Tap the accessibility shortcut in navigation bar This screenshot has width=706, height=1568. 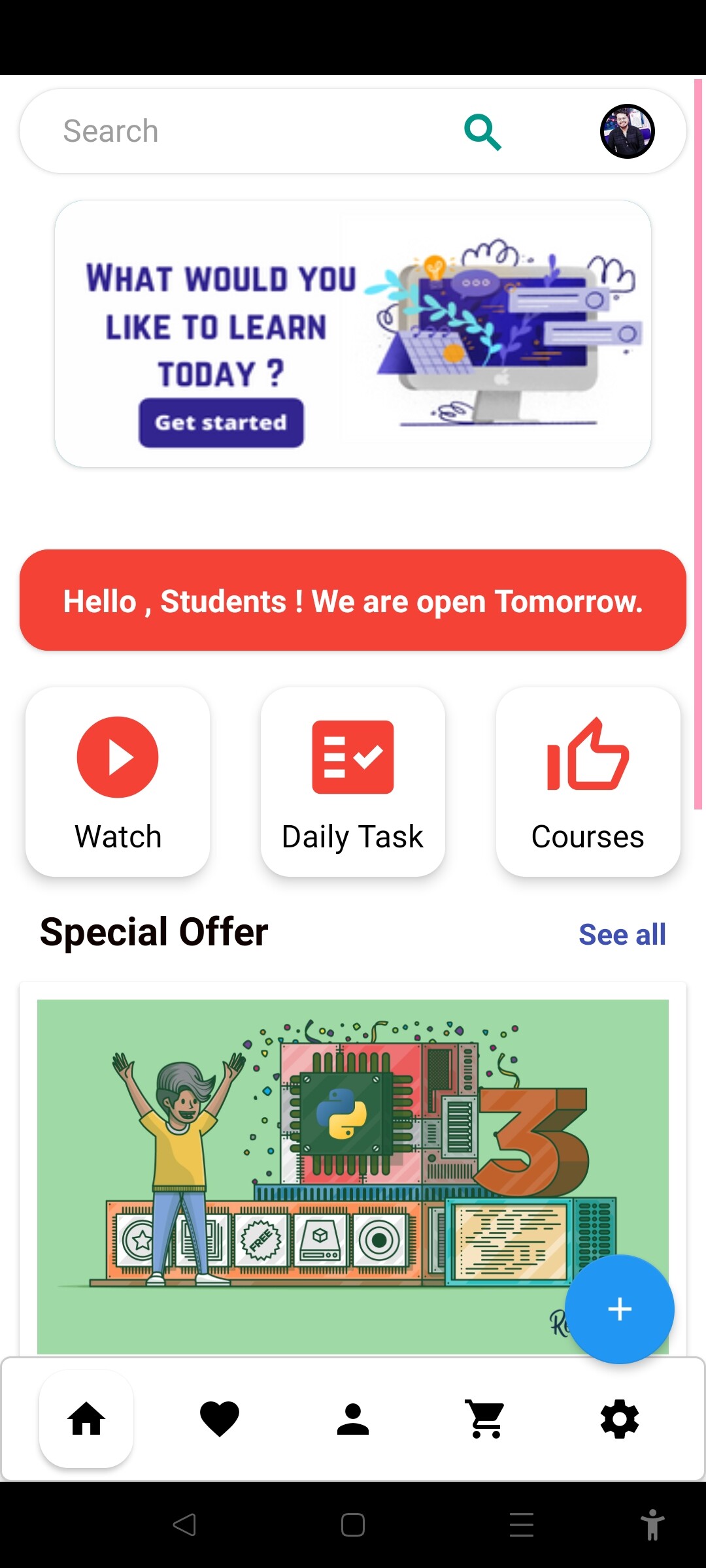(x=652, y=1525)
